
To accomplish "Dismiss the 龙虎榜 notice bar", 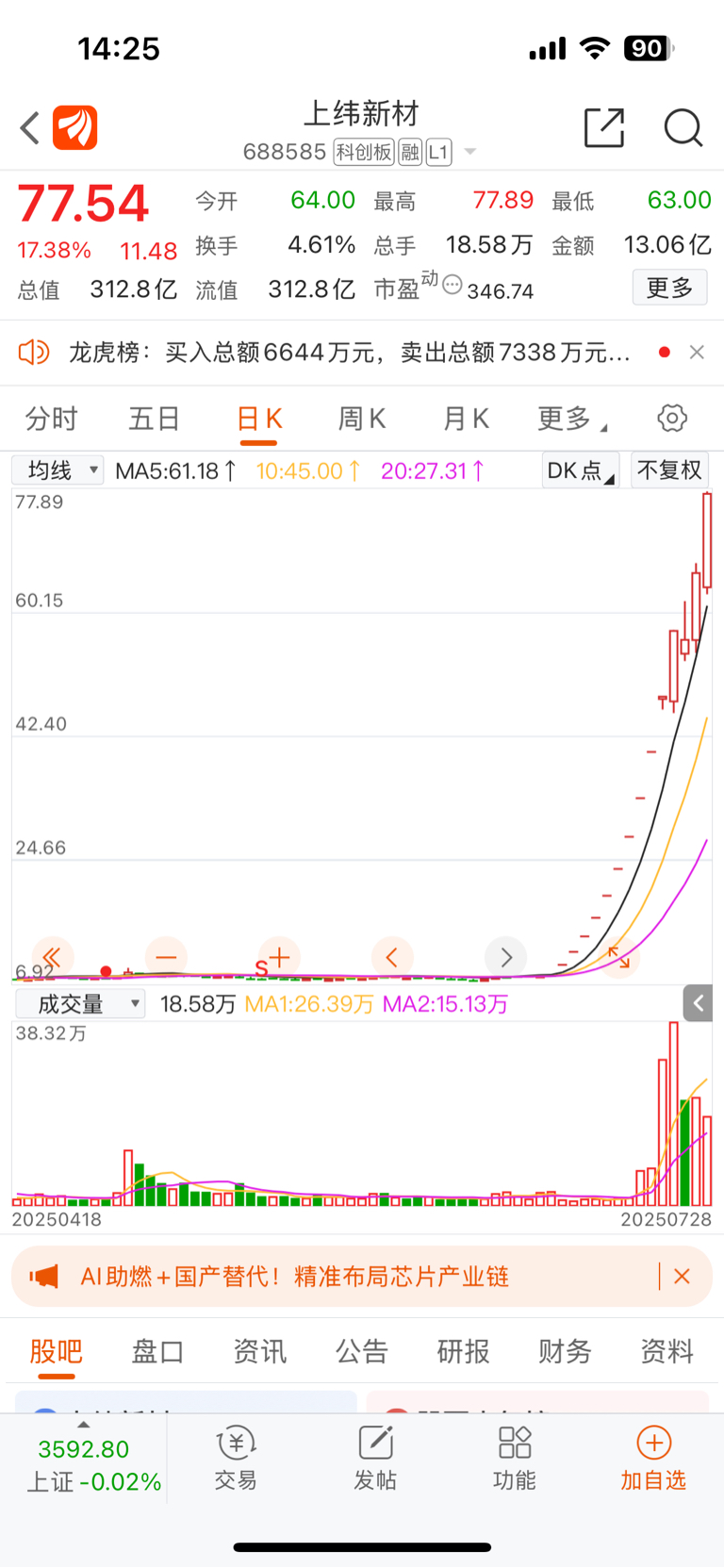I will click(697, 352).
